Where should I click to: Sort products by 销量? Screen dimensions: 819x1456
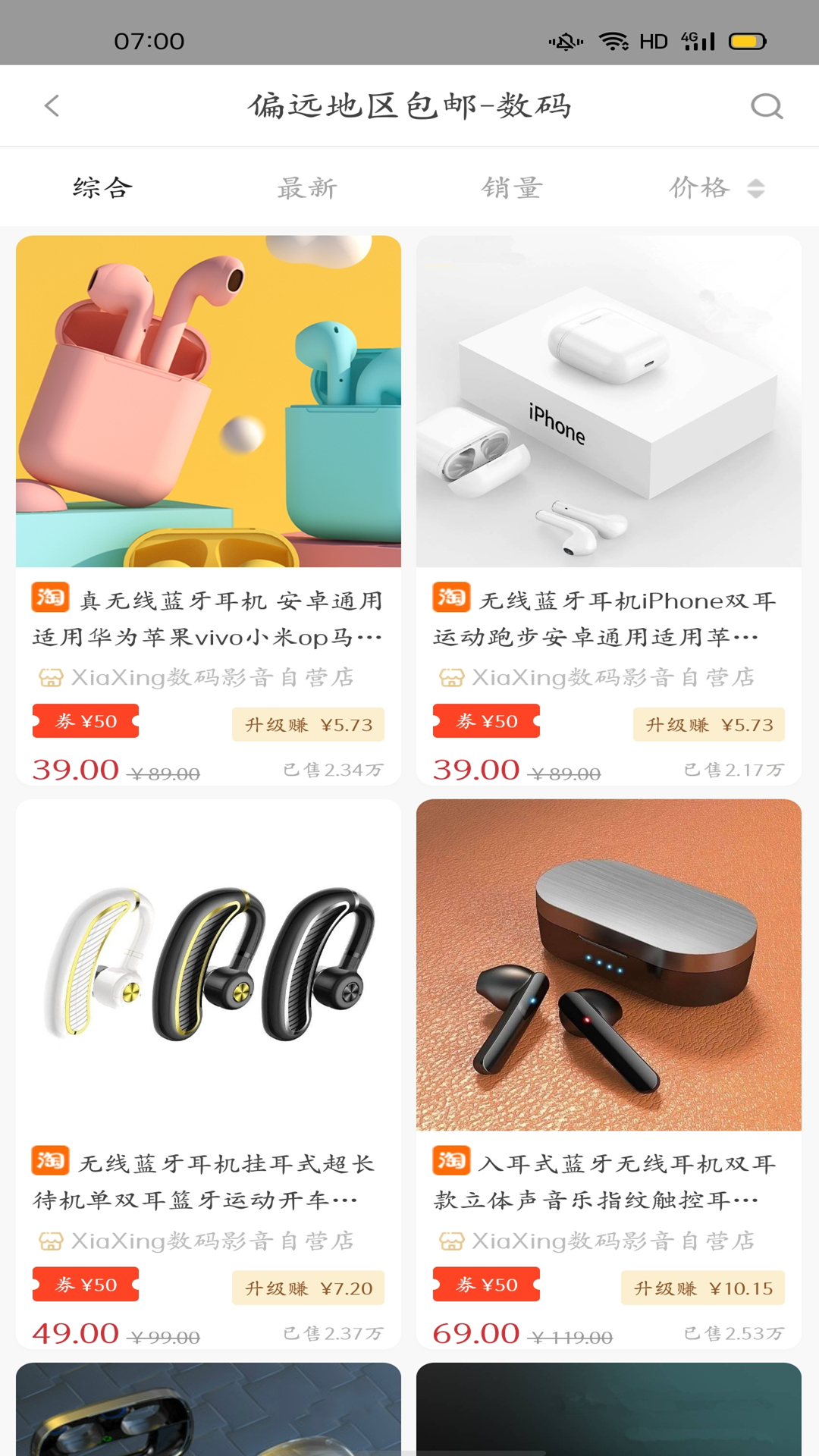512,187
